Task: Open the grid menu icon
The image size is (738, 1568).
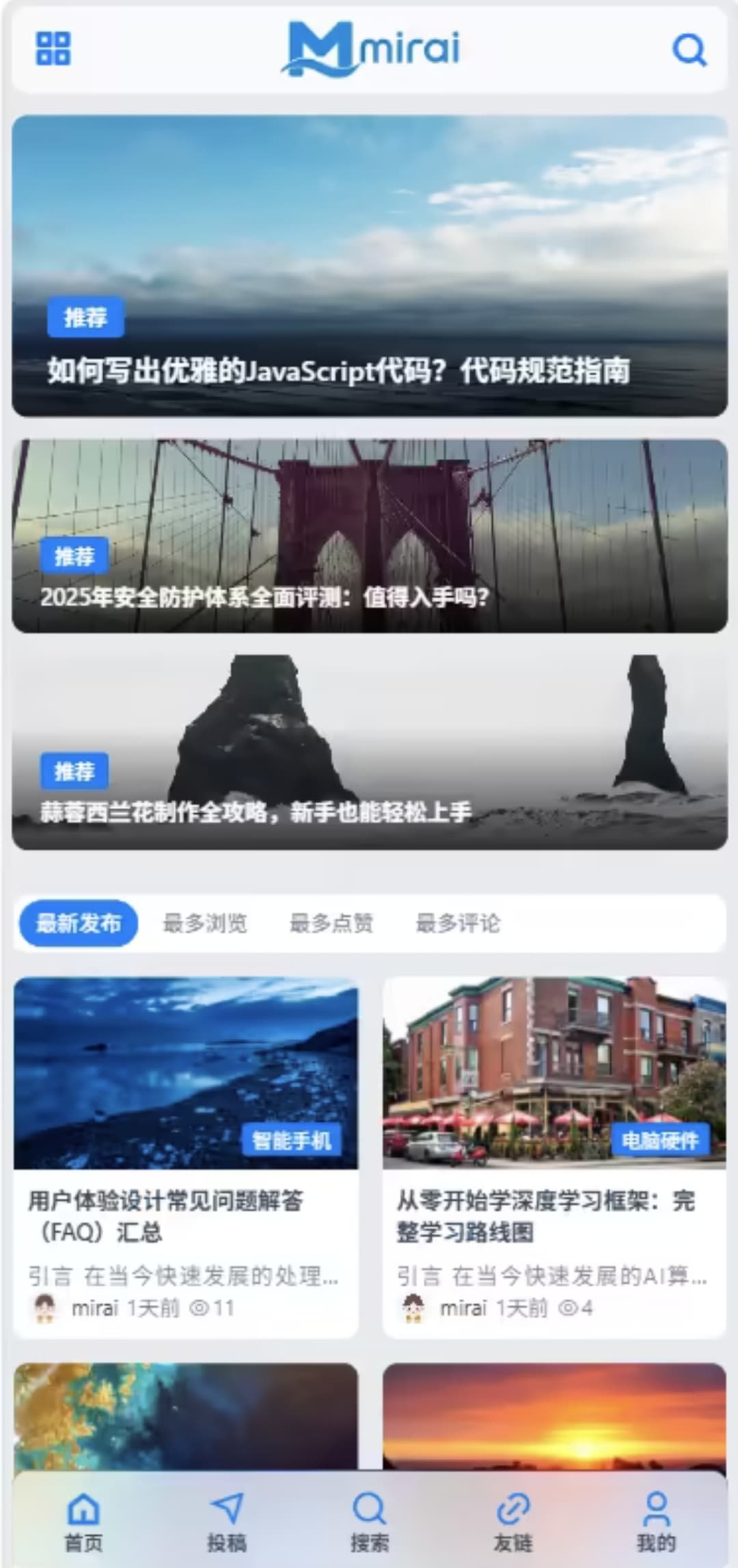Action: point(53,48)
